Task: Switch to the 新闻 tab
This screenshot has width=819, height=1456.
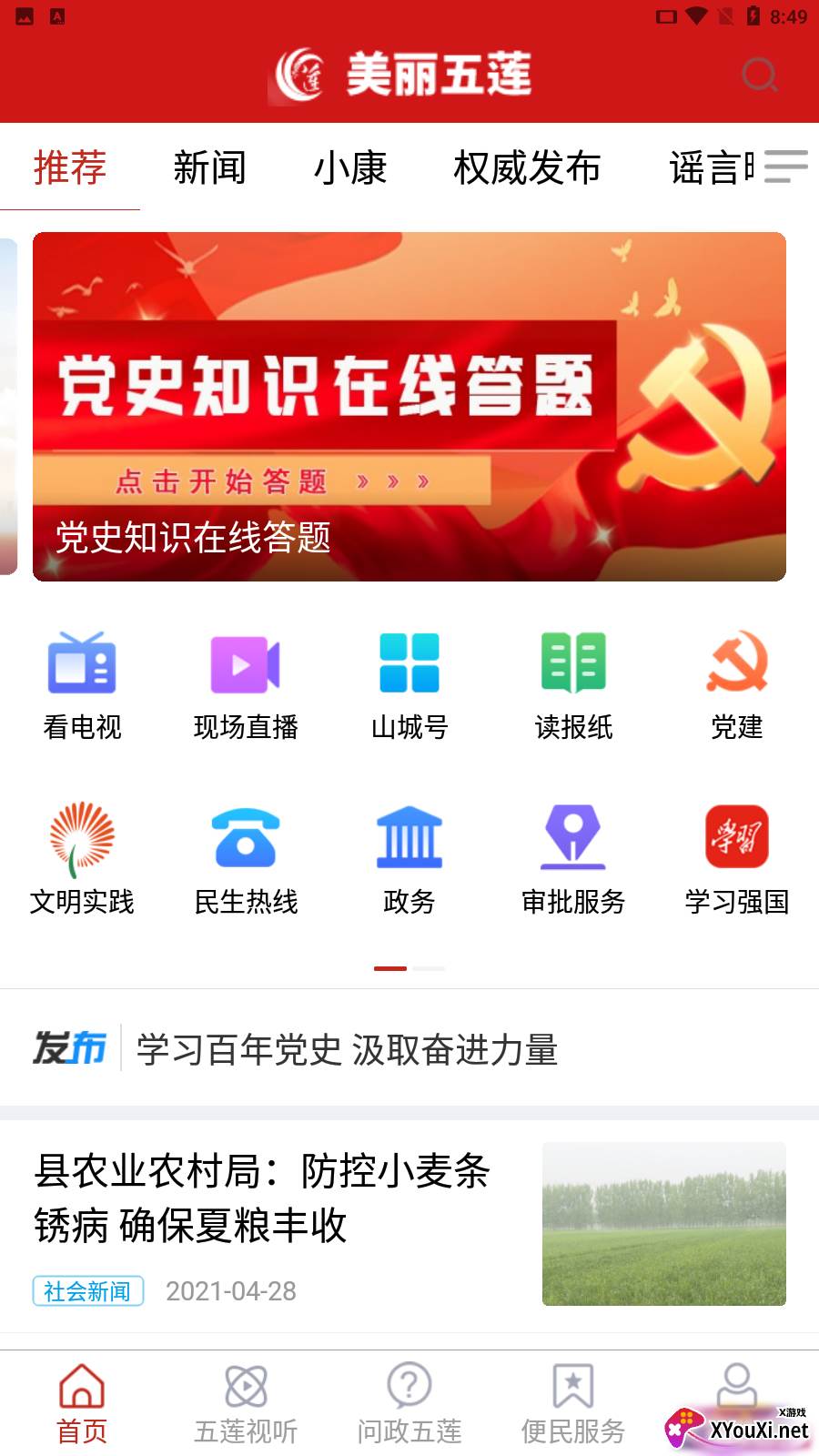Action: tap(210, 167)
